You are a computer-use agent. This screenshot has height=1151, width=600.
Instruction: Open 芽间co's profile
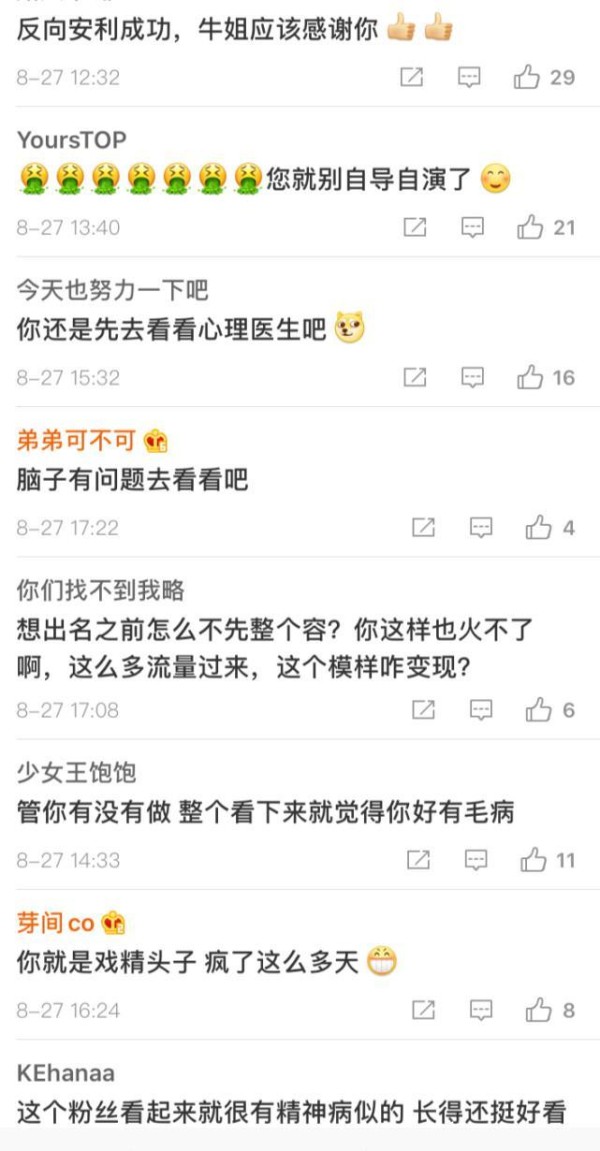56,923
